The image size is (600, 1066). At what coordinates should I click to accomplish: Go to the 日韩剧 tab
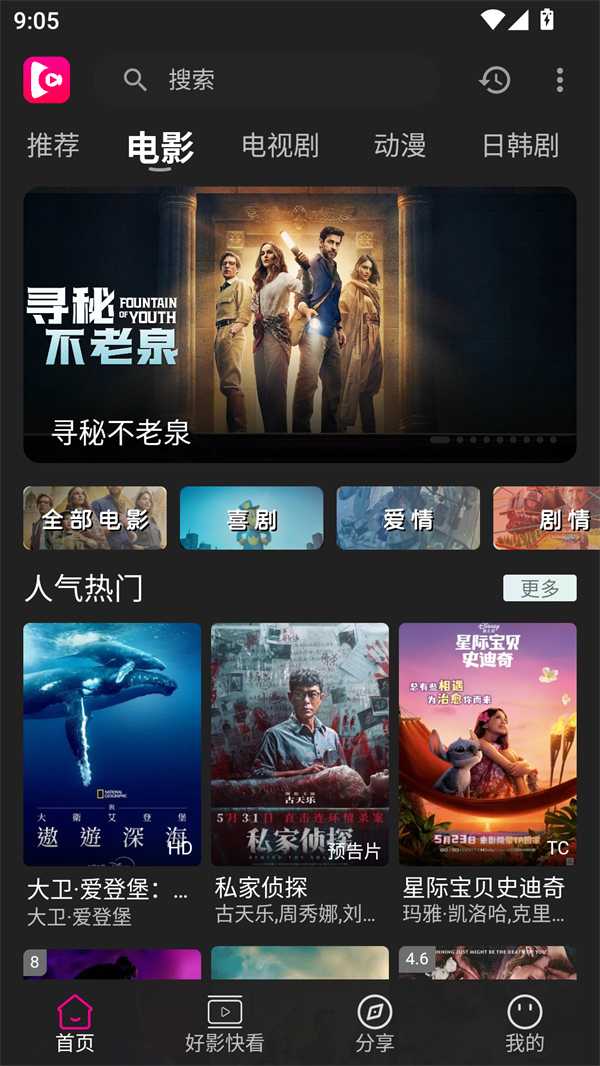tap(520, 146)
